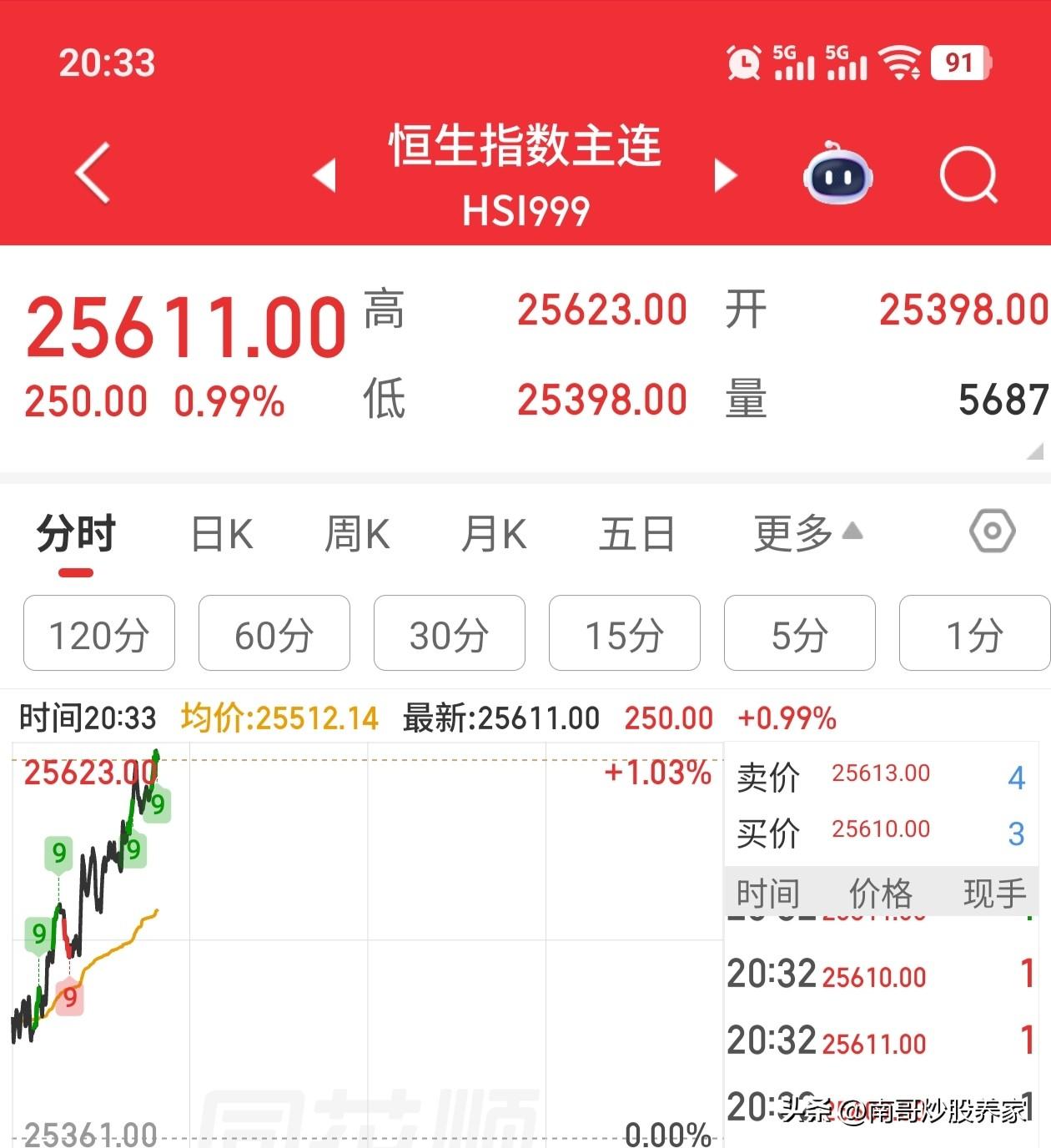This screenshot has height=1148, width=1051.
Task: Switch to next instrument with right arrow
Action: coord(726,175)
